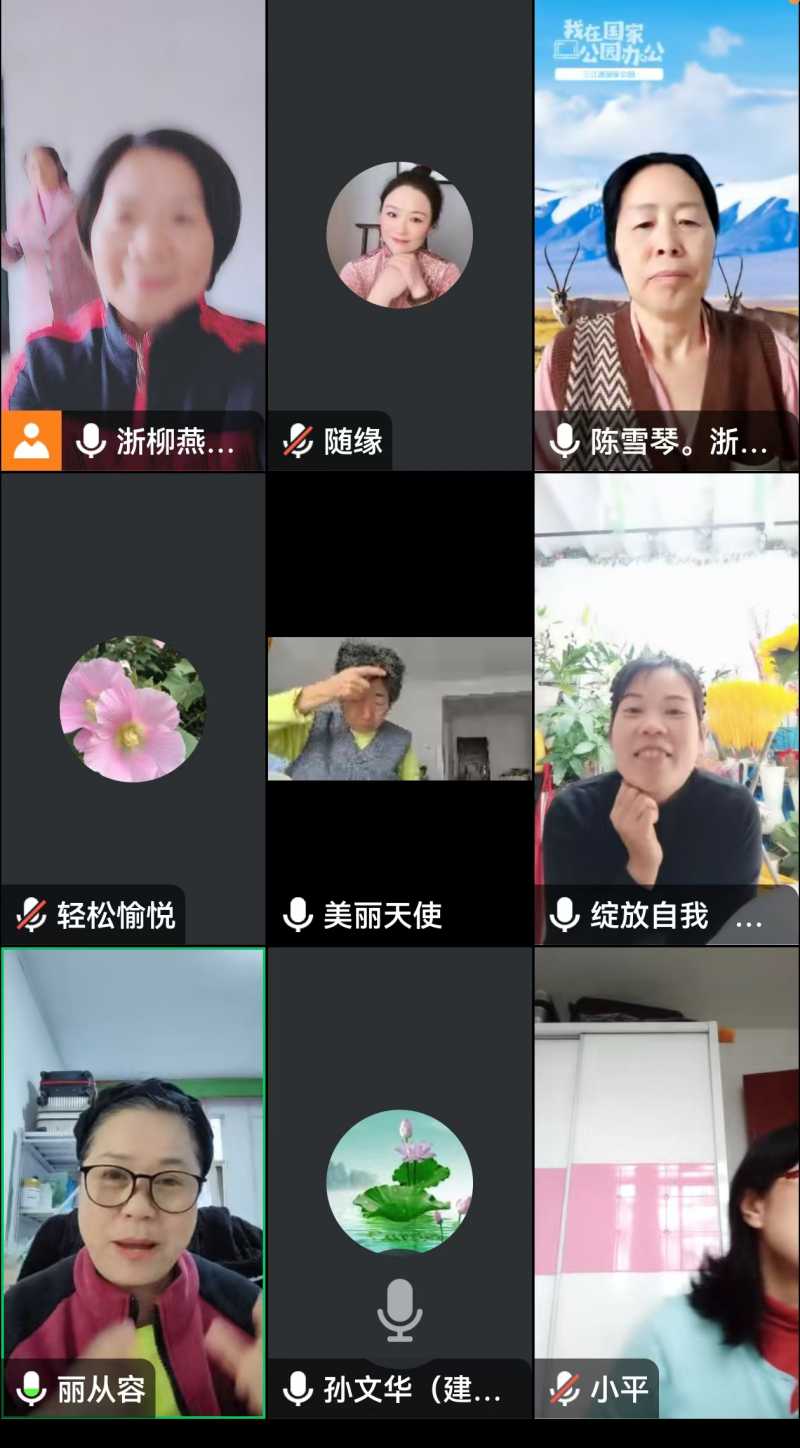800x1448 pixels.
Task: Tap 陈雪琴's video tile
Action: tap(666, 235)
